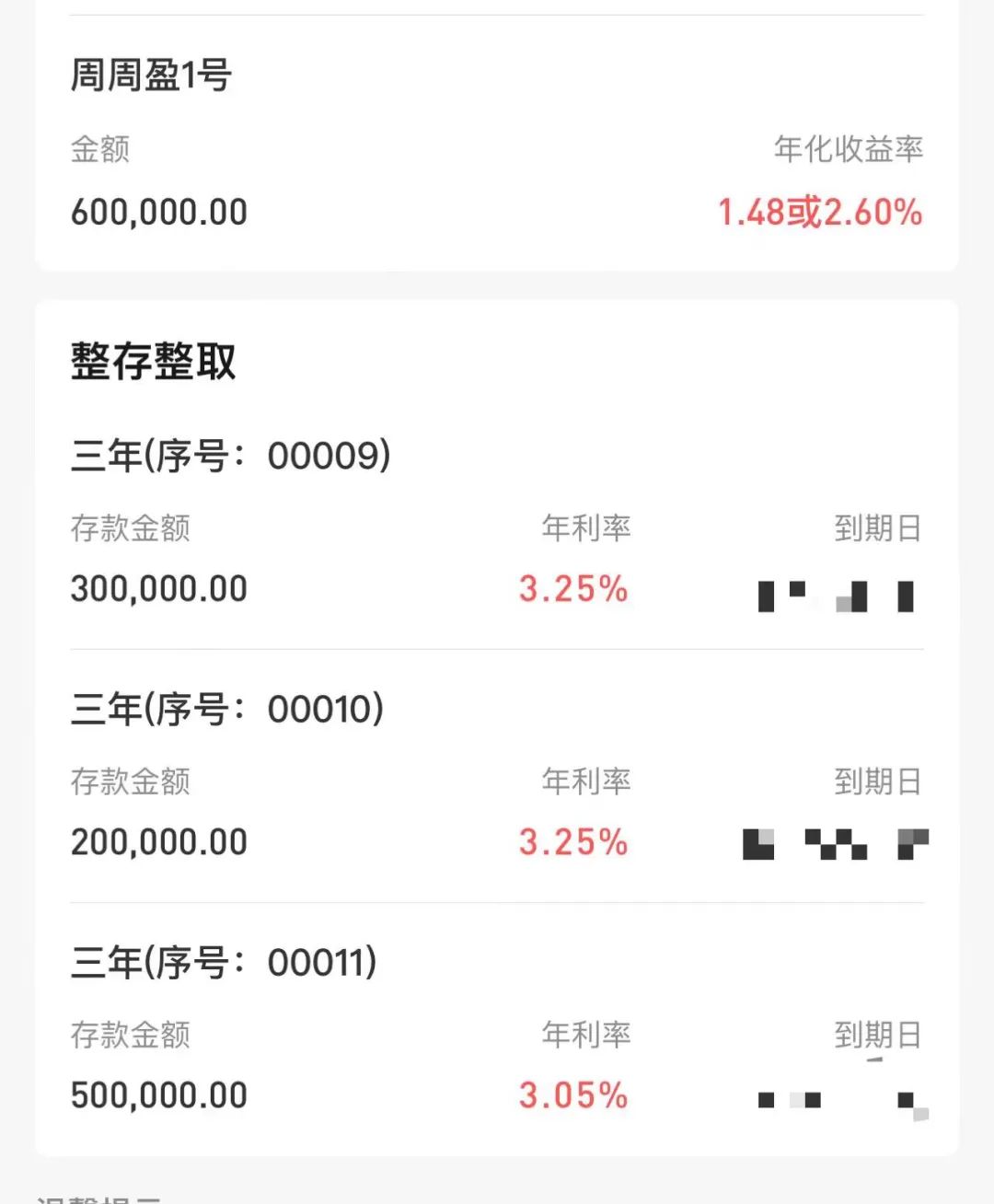Image resolution: width=994 pixels, height=1204 pixels.
Task: Click the red 1.48或2.60% rate link
Action: click(x=819, y=212)
